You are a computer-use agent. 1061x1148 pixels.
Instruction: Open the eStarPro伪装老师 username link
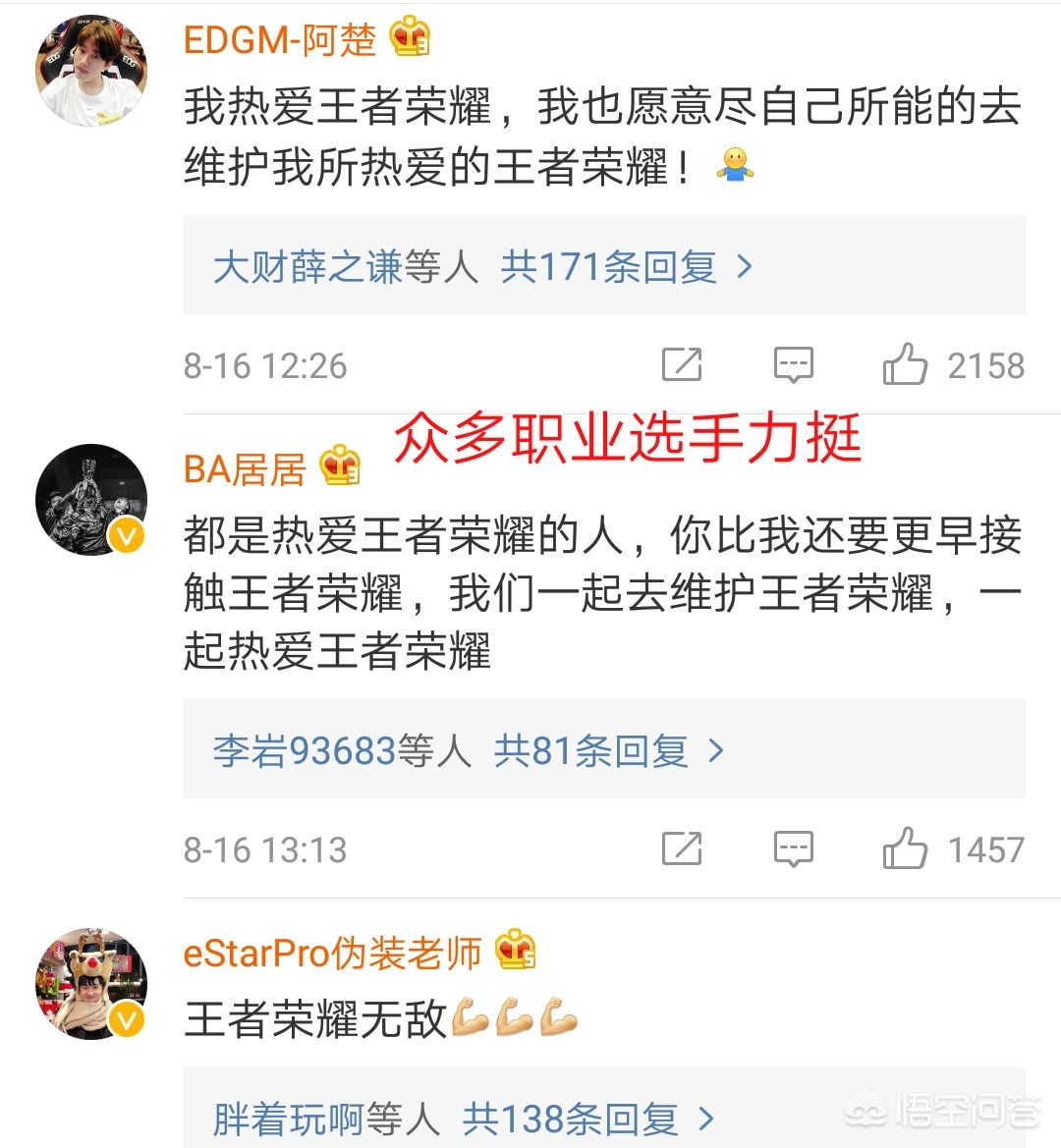point(333,953)
